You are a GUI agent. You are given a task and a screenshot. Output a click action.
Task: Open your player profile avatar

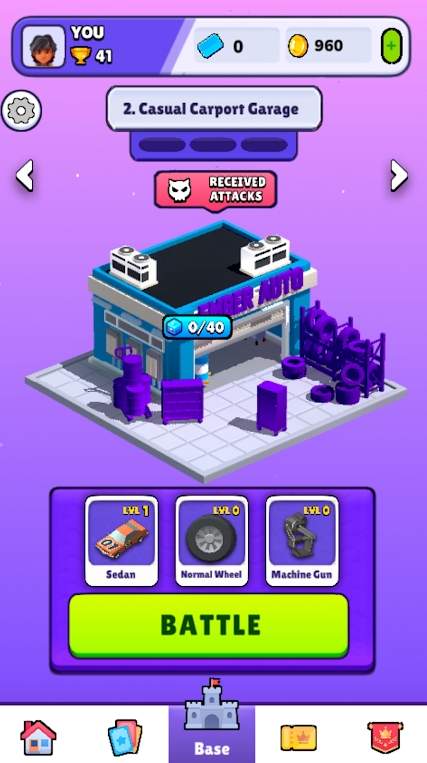click(43, 47)
